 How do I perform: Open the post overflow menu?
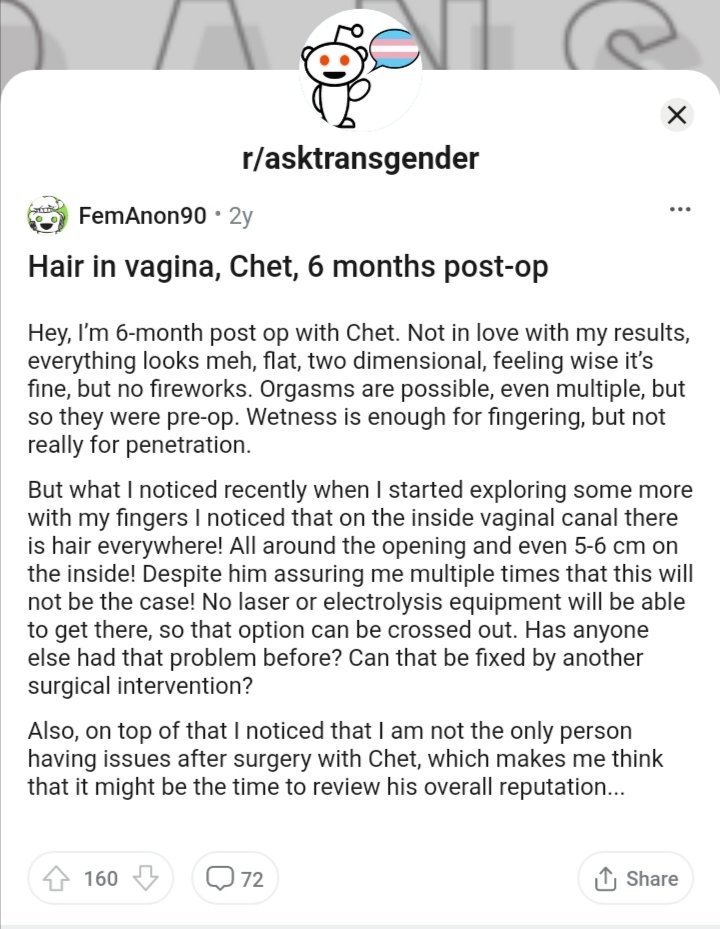(x=680, y=209)
